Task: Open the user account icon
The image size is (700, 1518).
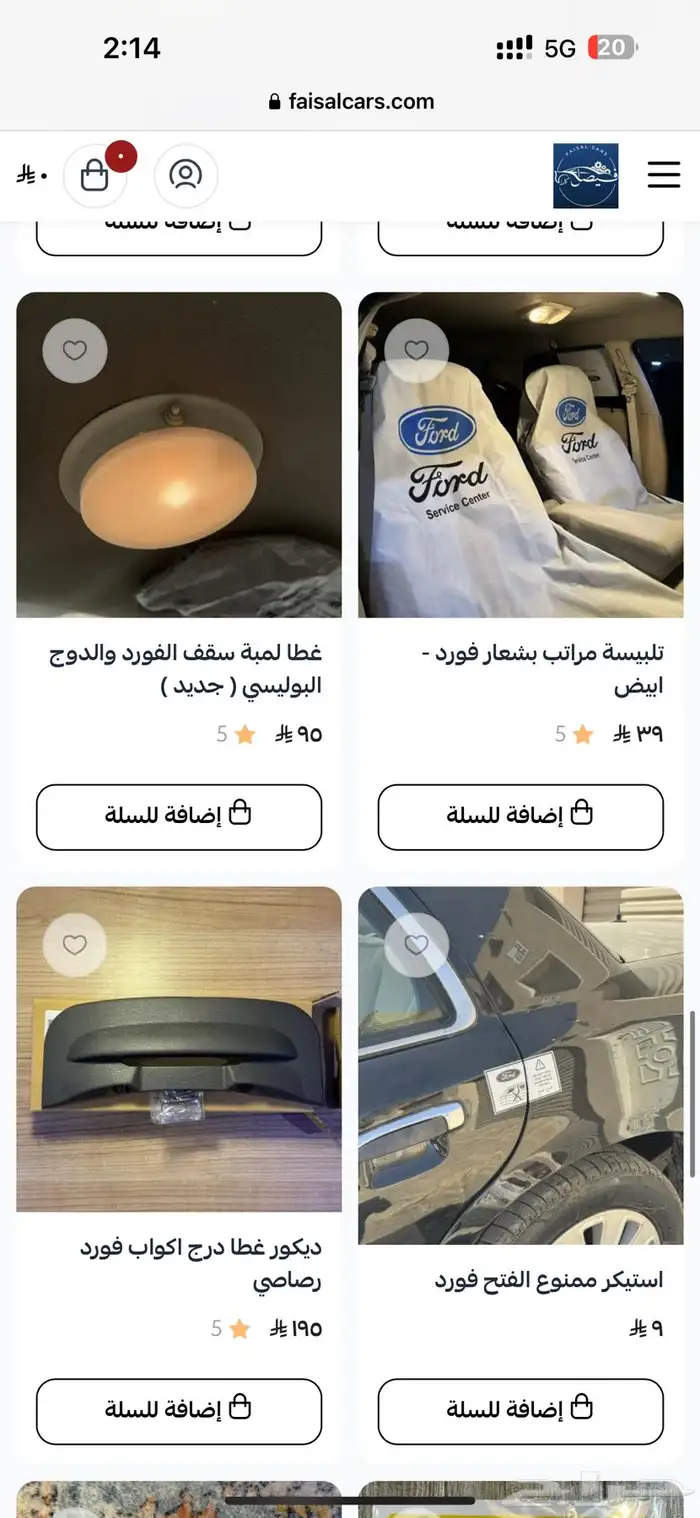Action: tap(185, 176)
